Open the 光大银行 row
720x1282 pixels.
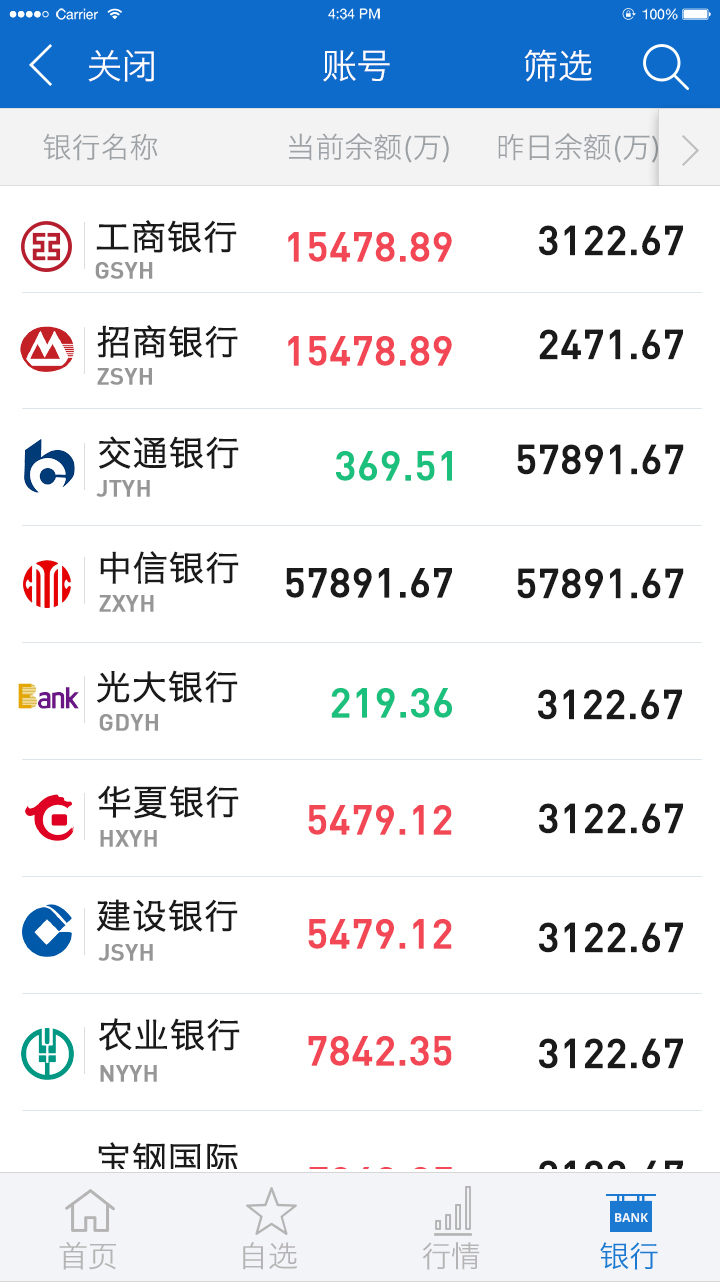pos(360,701)
